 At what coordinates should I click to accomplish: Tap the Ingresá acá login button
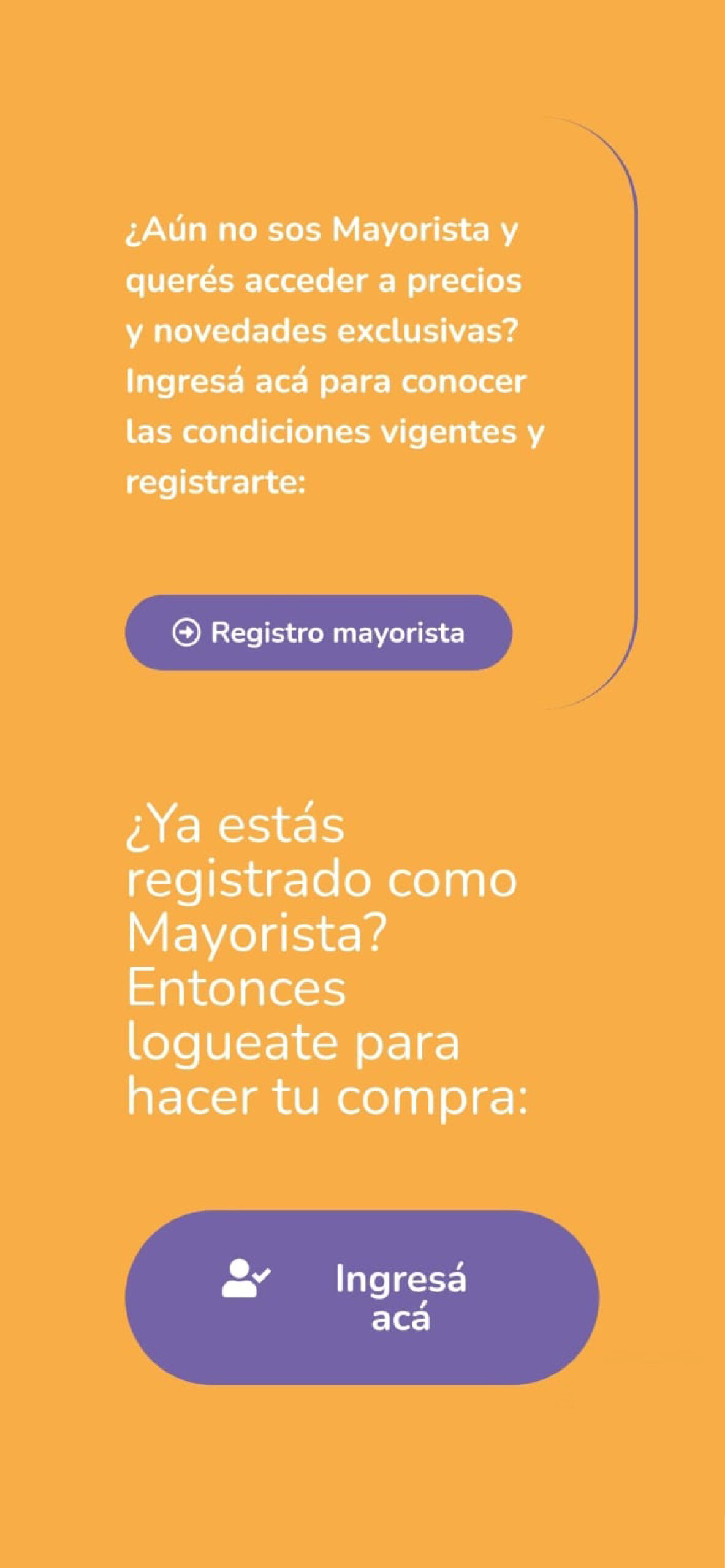362,1297
